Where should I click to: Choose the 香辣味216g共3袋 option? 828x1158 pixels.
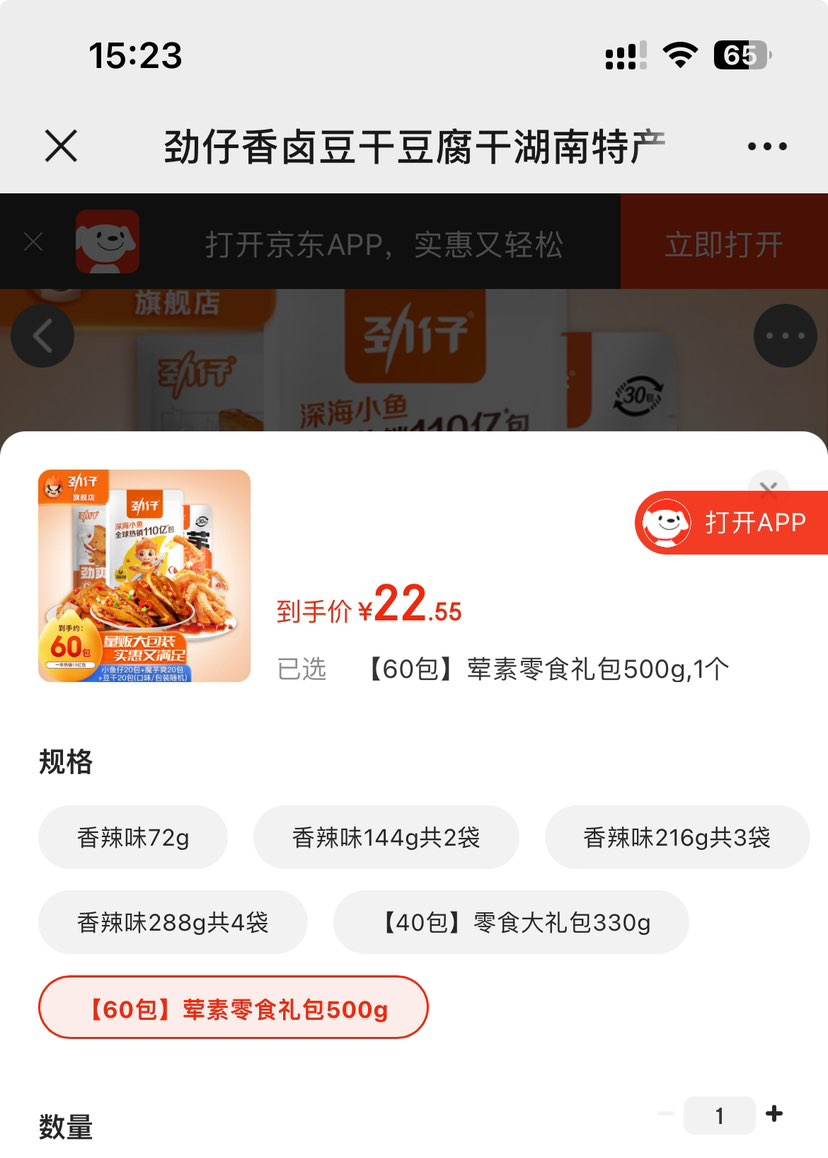[x=677, y=838]
